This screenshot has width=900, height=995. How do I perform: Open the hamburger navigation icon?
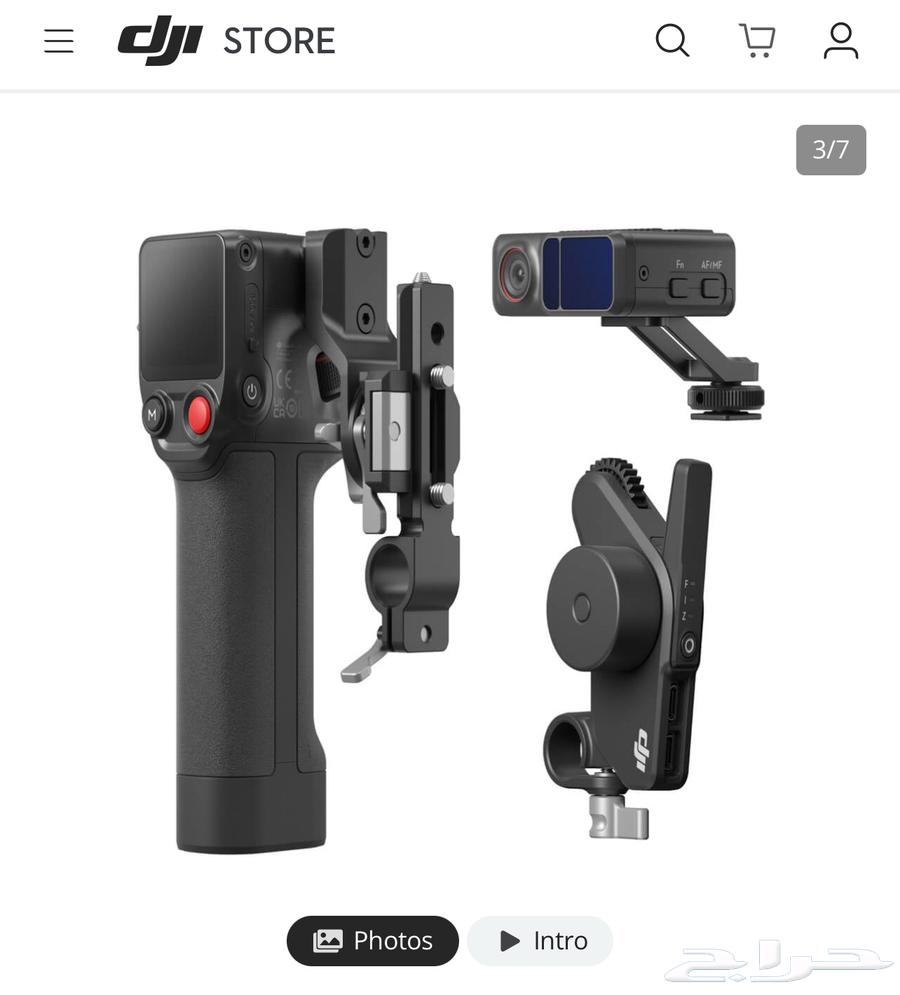tap(59, 40)
